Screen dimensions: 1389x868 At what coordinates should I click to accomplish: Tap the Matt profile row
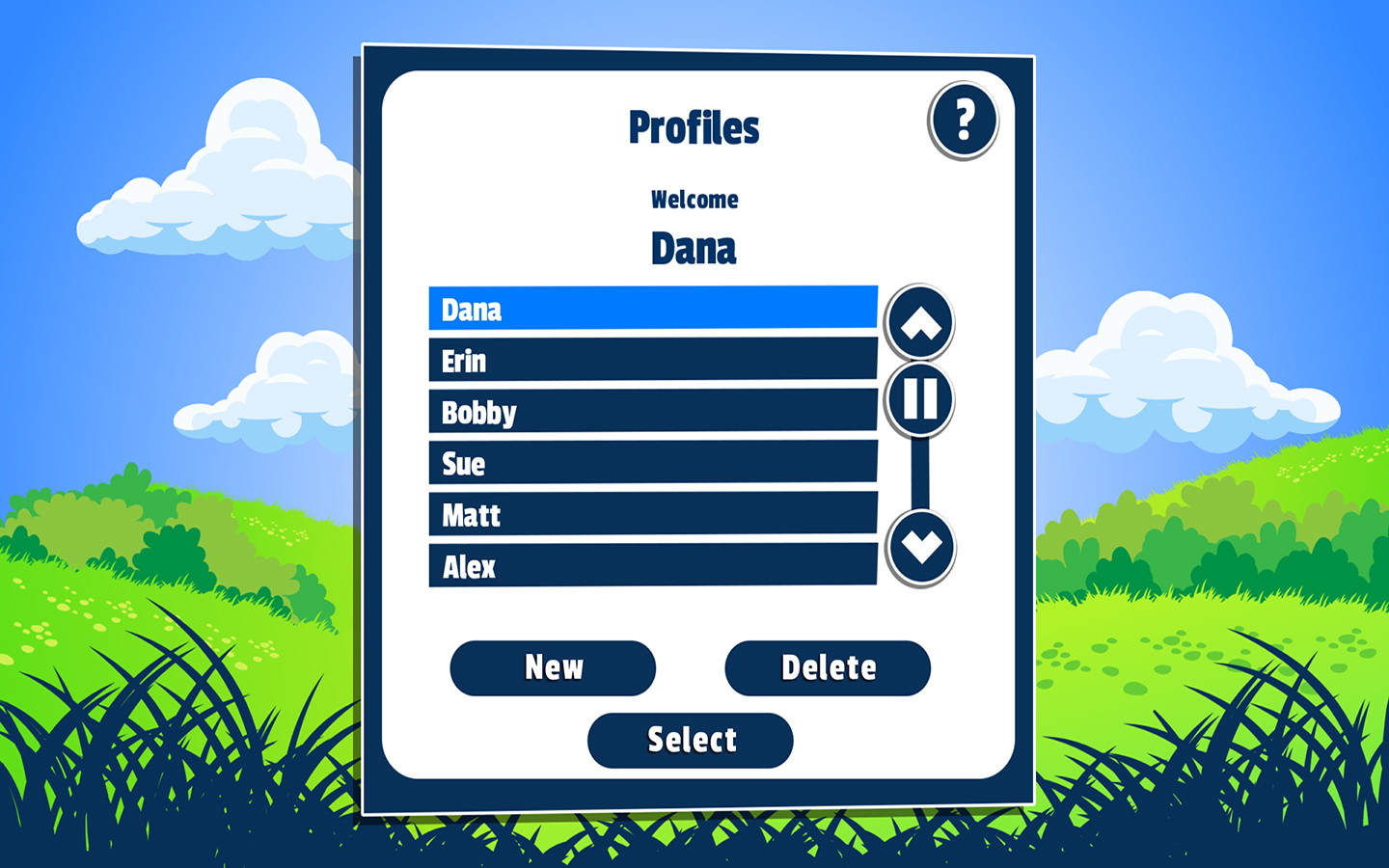(652, 514)
